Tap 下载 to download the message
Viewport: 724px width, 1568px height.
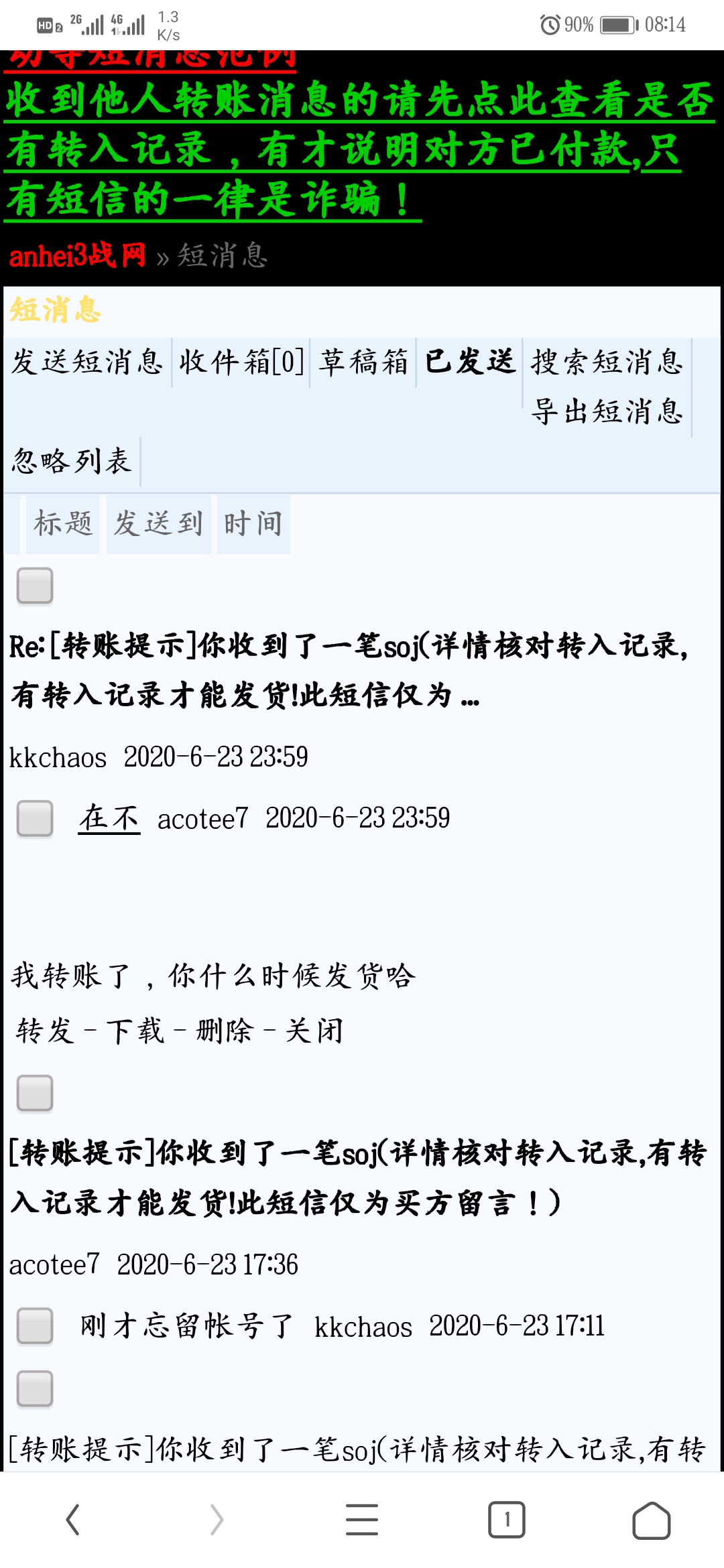click(135, 1031)
